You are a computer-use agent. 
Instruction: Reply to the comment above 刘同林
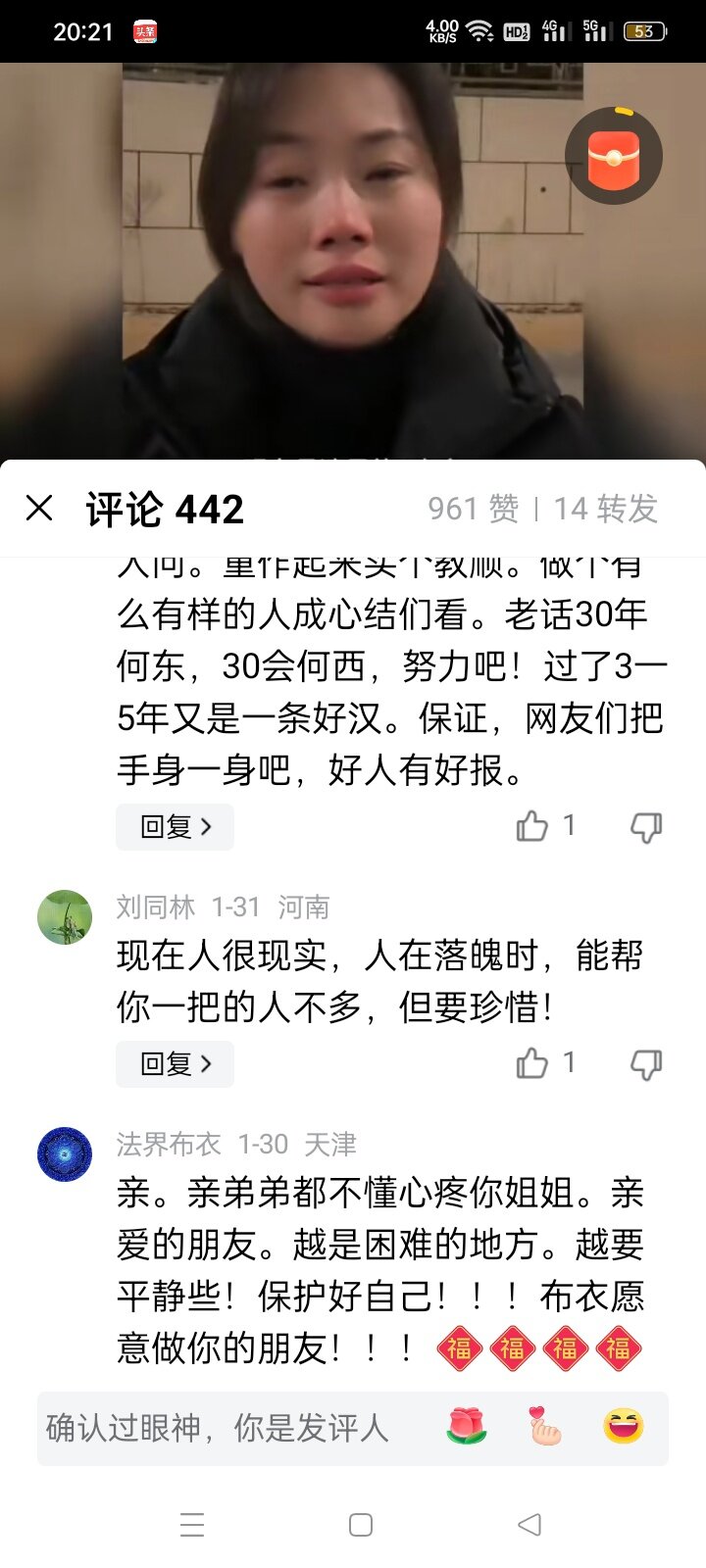coord(175,827)
